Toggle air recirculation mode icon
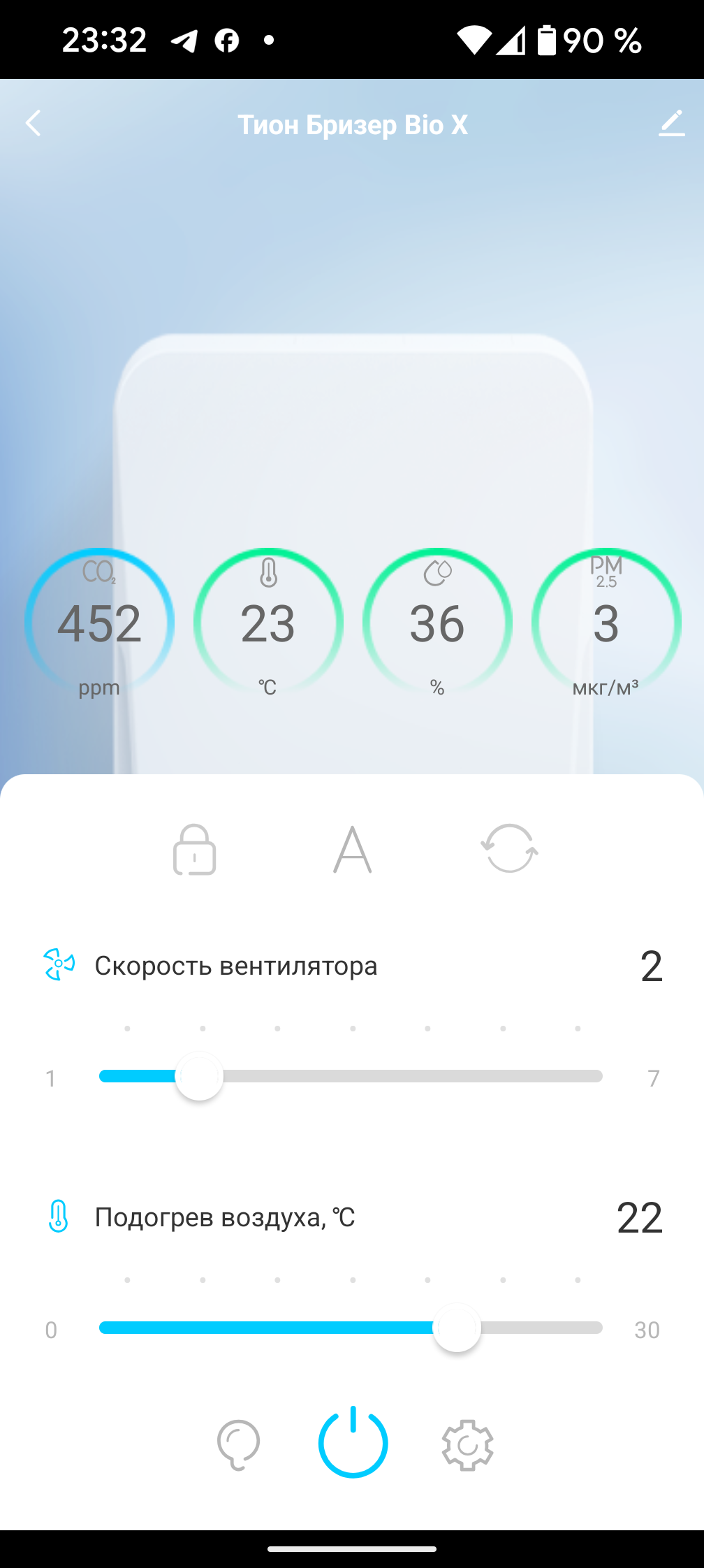Image resolution: width=704 pixels, height=1568 pixels. (510, 848)
